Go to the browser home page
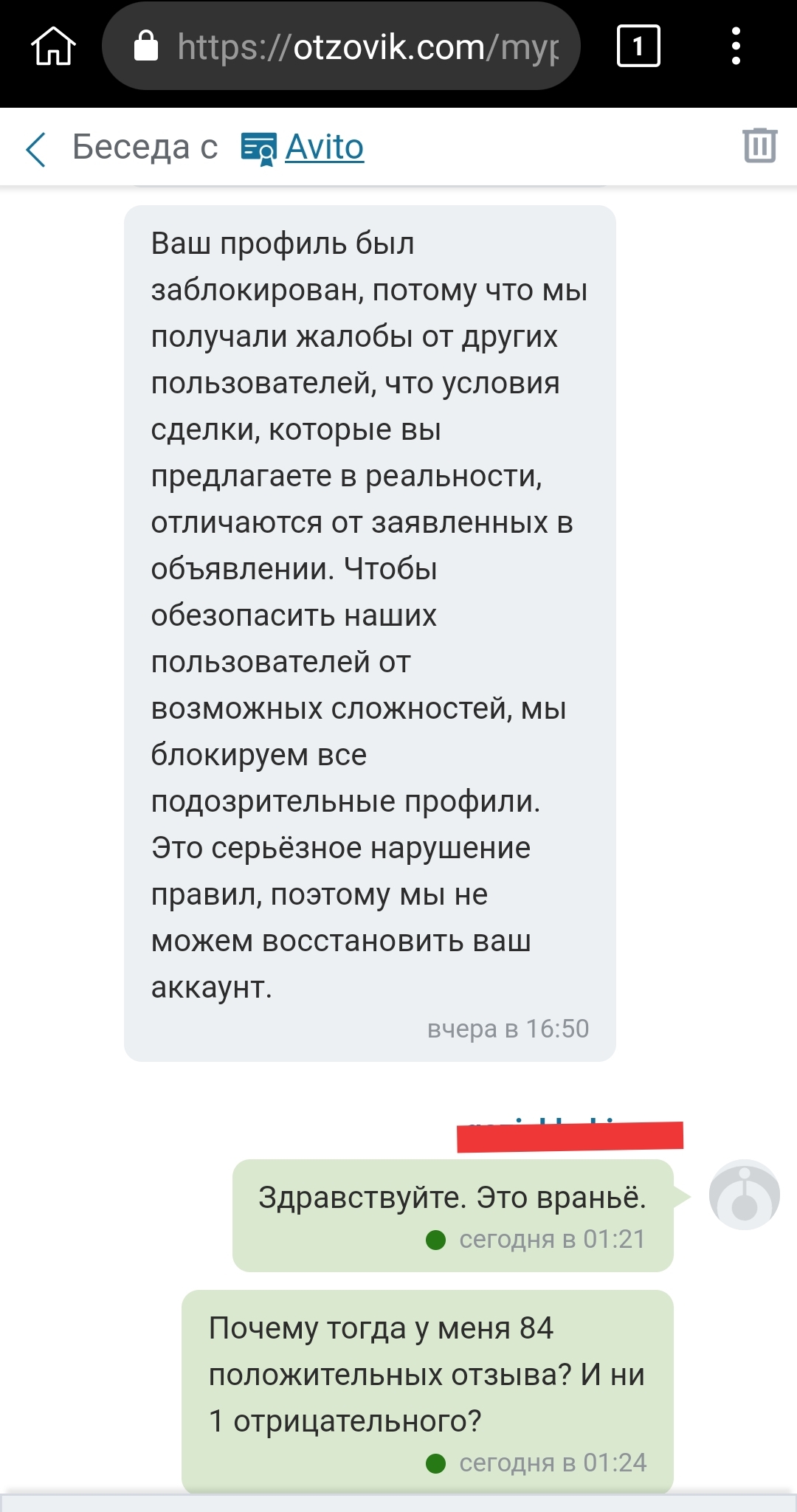The height and width of the screenshot is (1512, 797). coord(52,46)
